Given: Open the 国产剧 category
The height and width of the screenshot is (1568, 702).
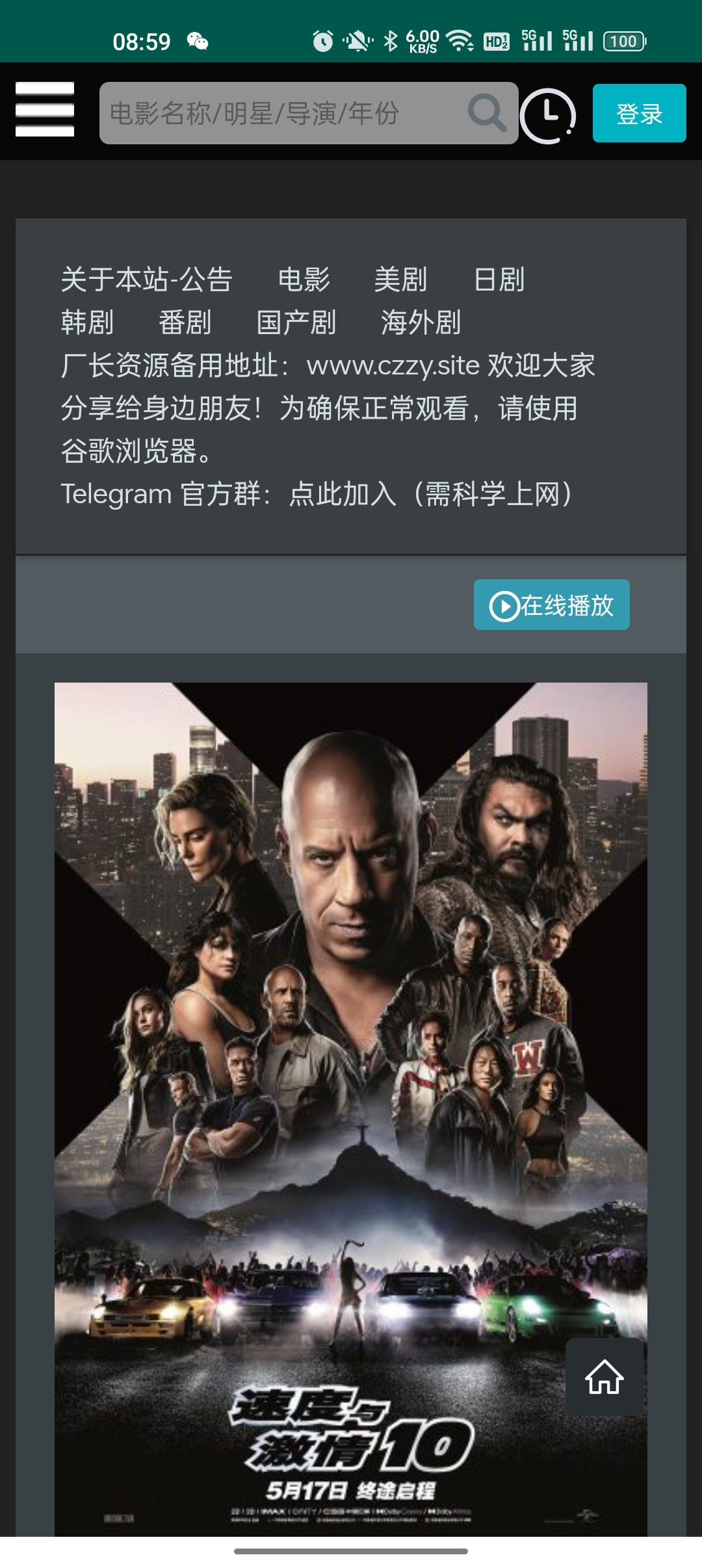Looking at the screenshot, I should pos(296,322).
